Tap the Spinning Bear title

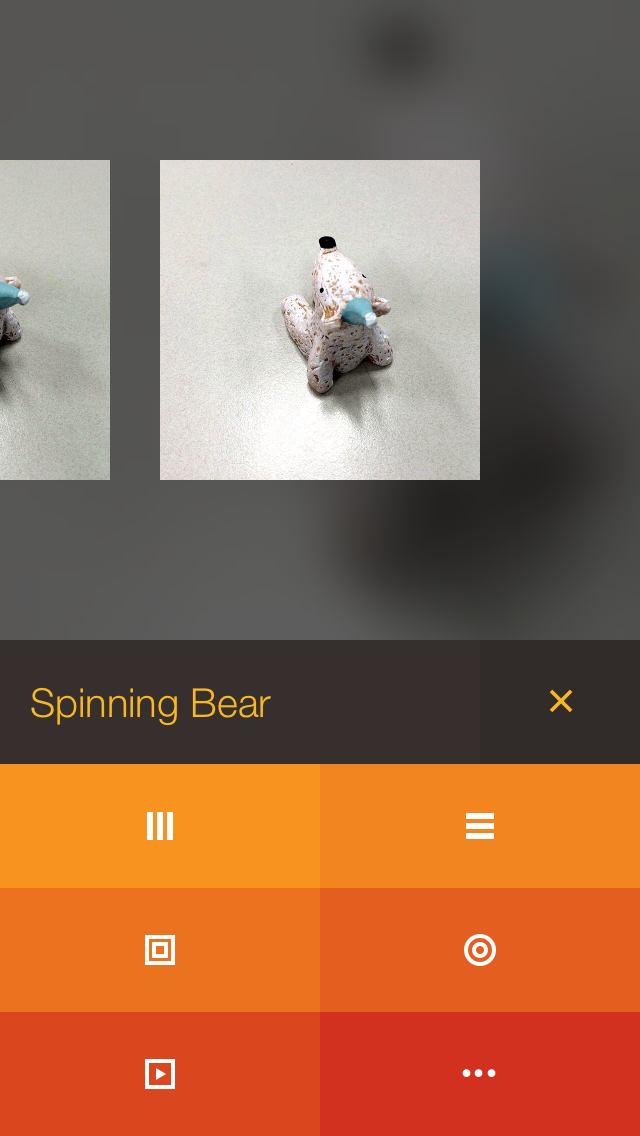point(150,704)
